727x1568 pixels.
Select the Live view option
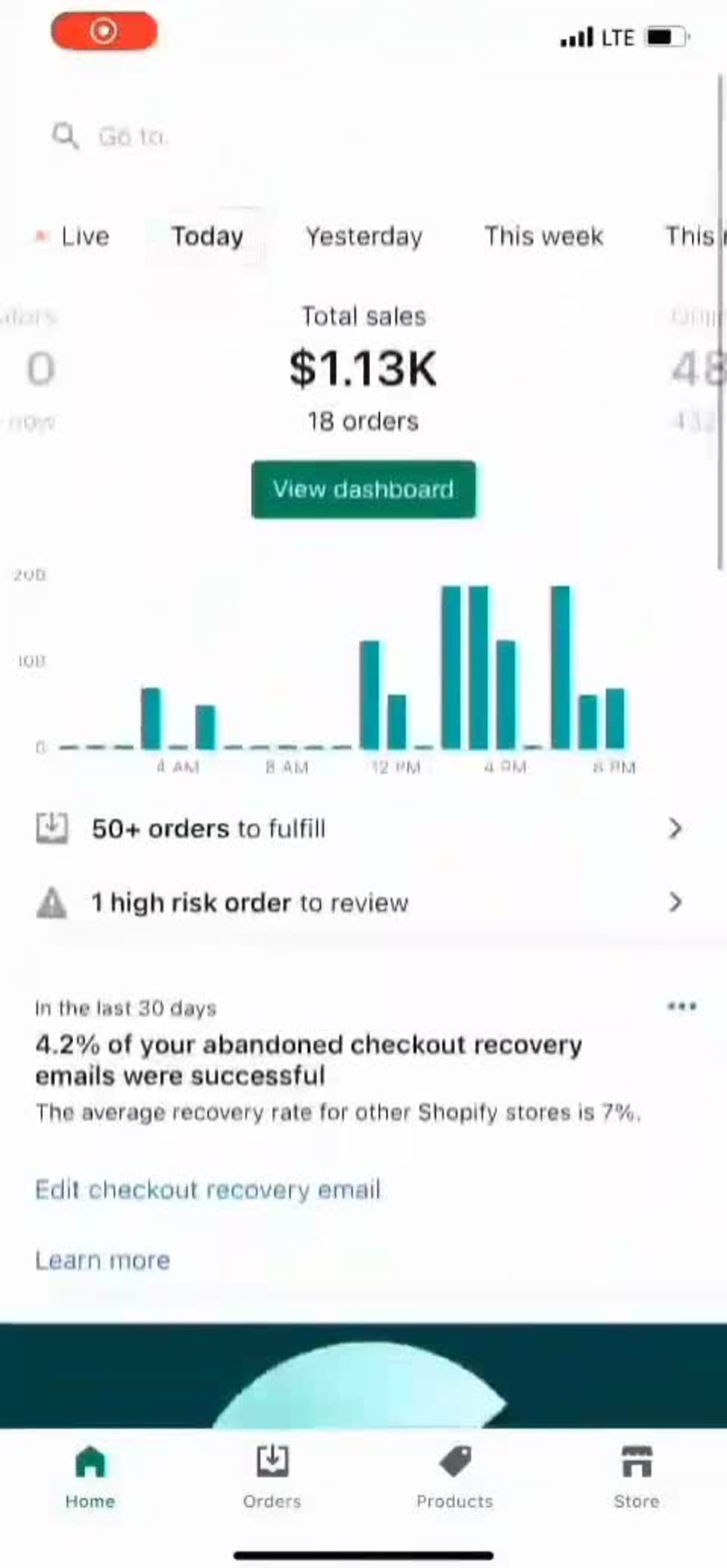pyautogui.click(x=76, y=236)
